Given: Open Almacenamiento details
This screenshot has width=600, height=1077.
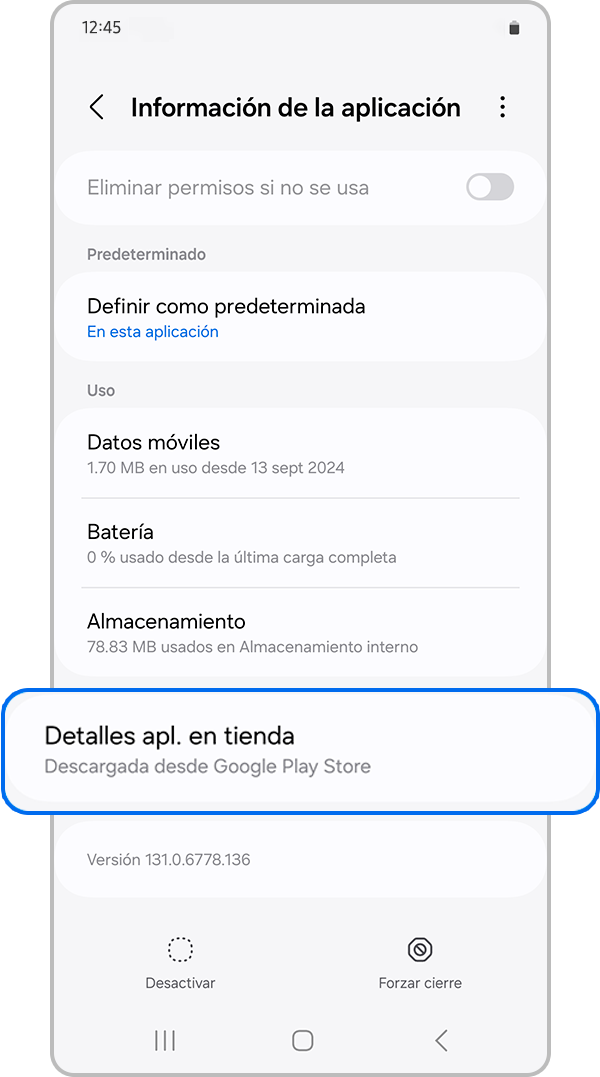Looking at the screenshot, I should pyautogui.click(x=300, y=633).
